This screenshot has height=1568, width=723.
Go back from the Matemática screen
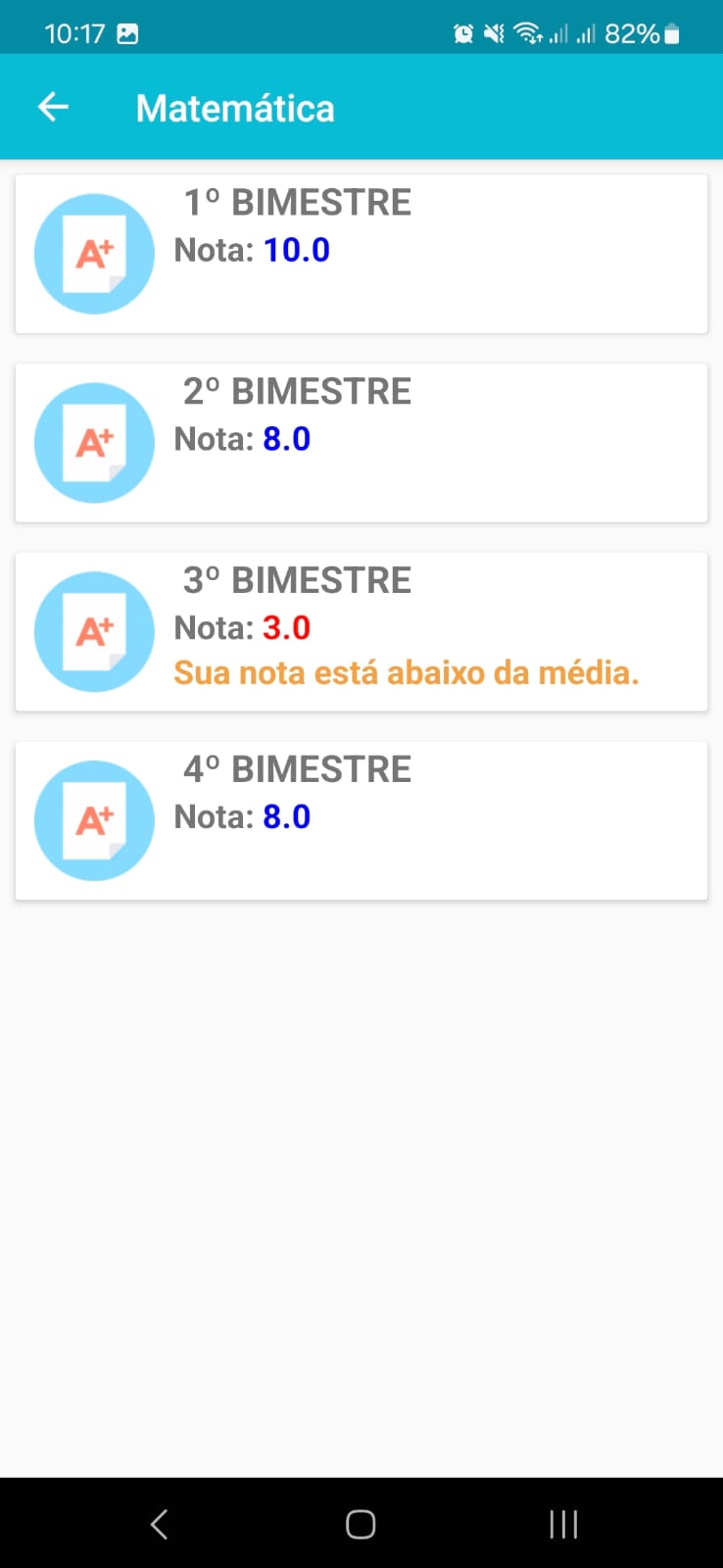54,107
